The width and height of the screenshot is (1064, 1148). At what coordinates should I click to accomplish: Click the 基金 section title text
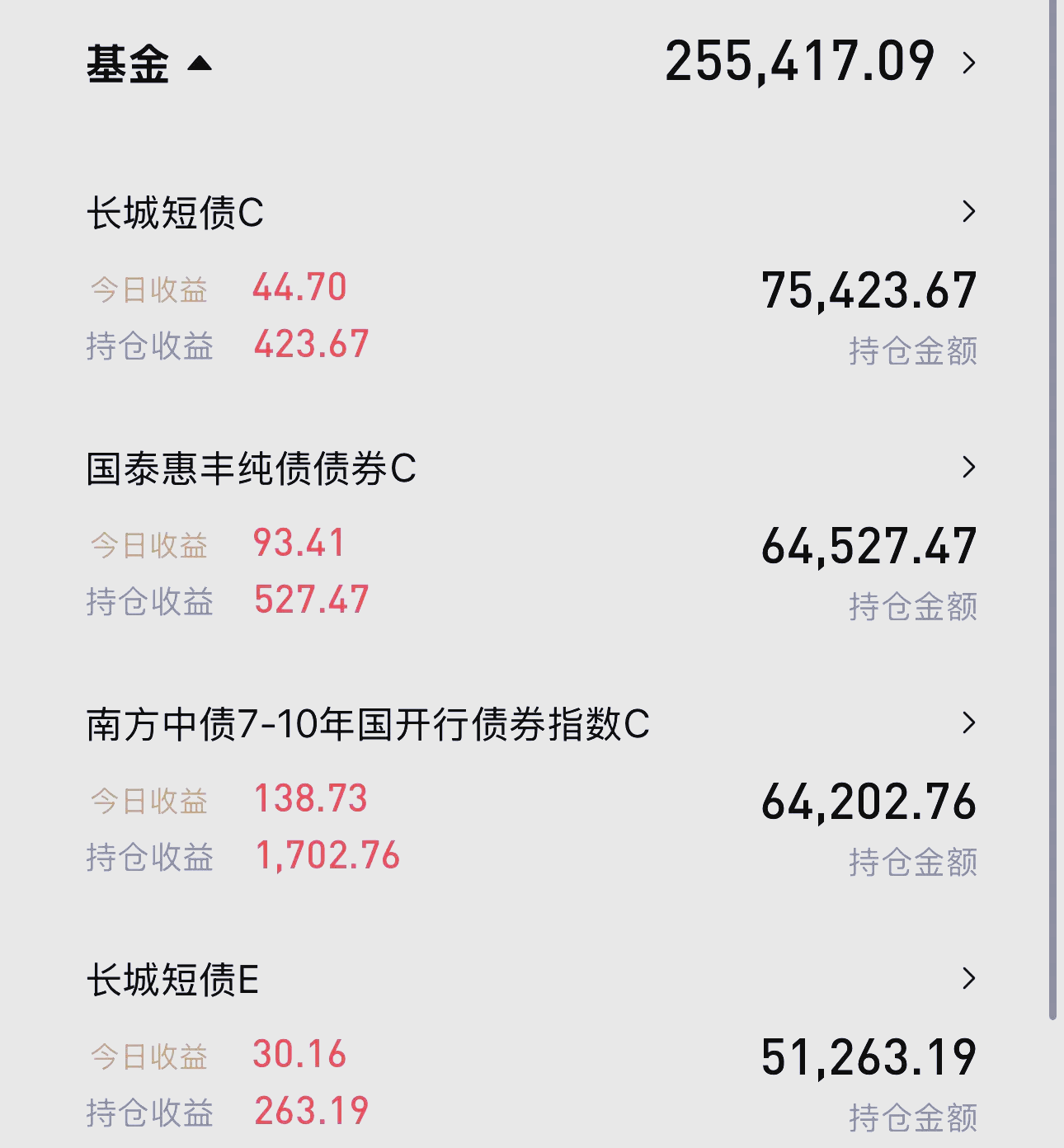coord(128,62)
